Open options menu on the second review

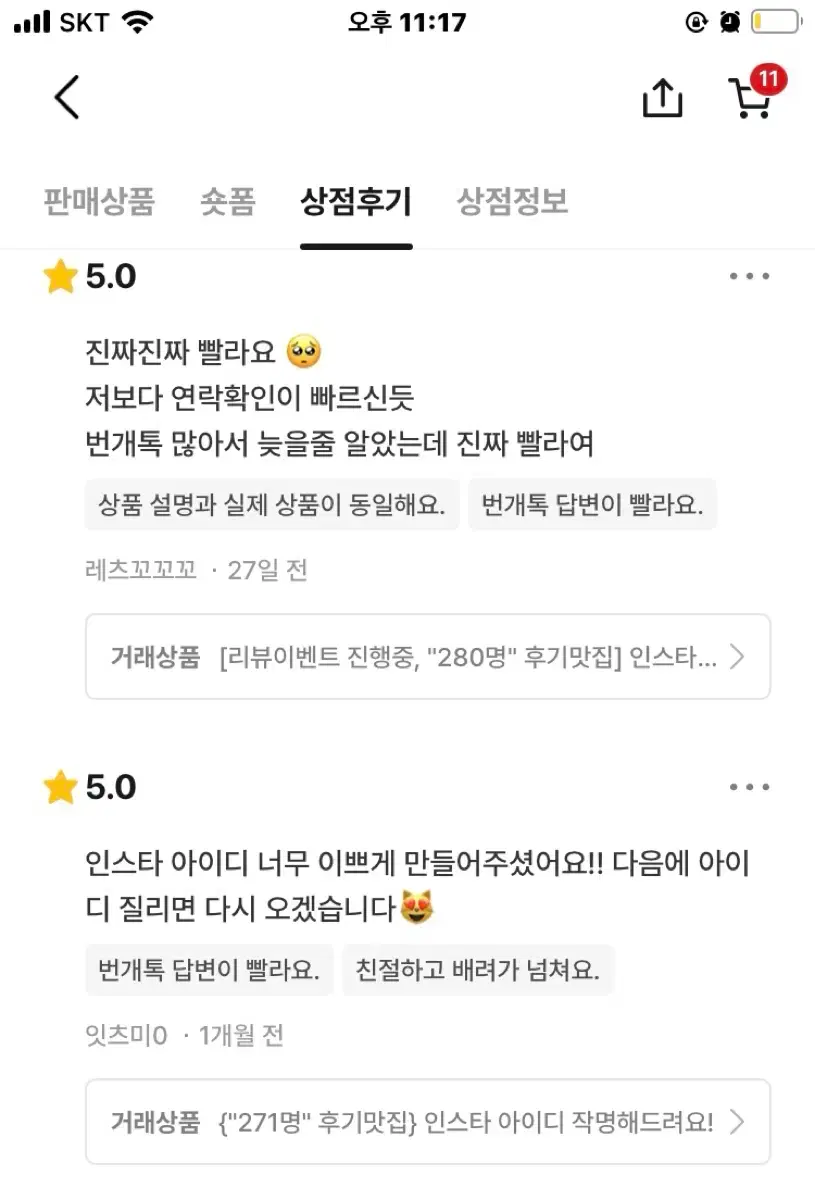tap(750, 787)
